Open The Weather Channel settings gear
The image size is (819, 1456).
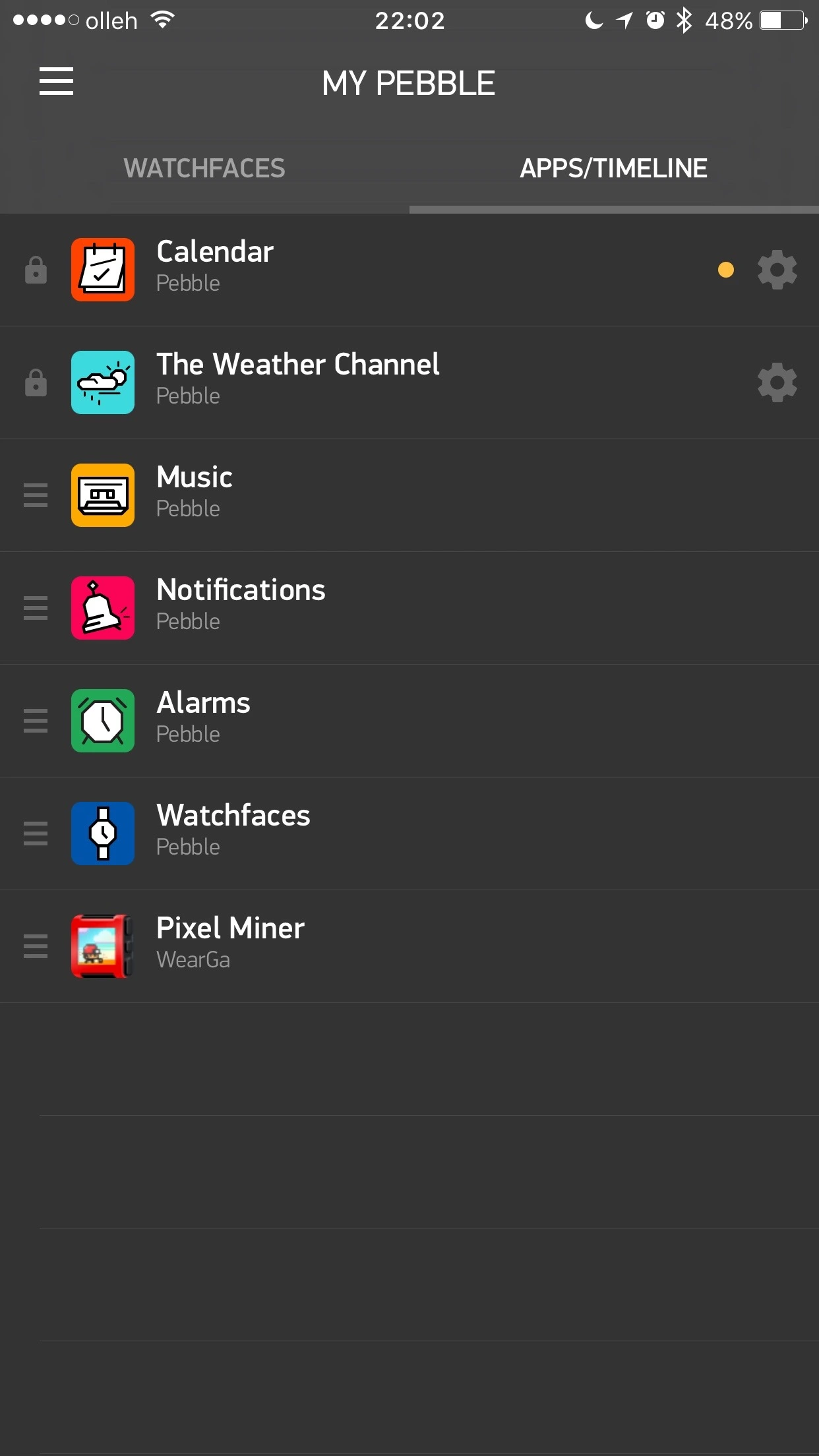[777, 382]
